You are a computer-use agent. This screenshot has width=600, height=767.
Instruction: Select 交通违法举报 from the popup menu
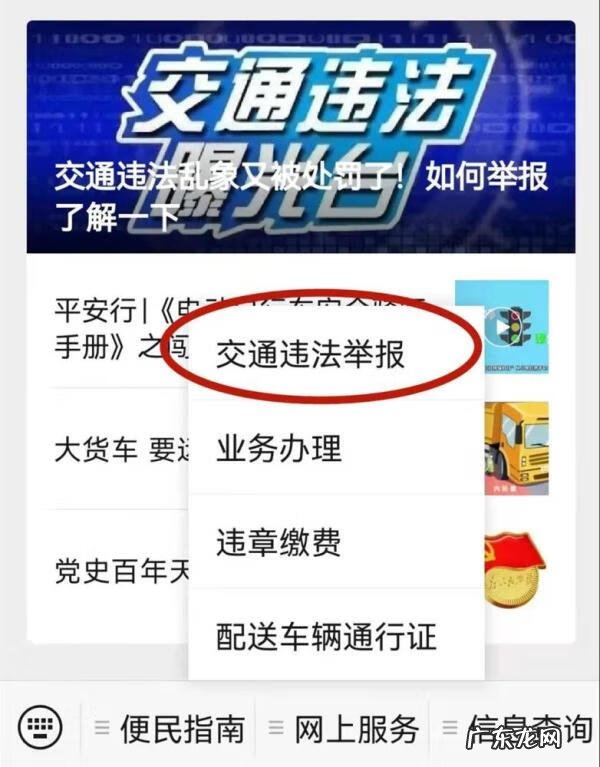point(310,353)
